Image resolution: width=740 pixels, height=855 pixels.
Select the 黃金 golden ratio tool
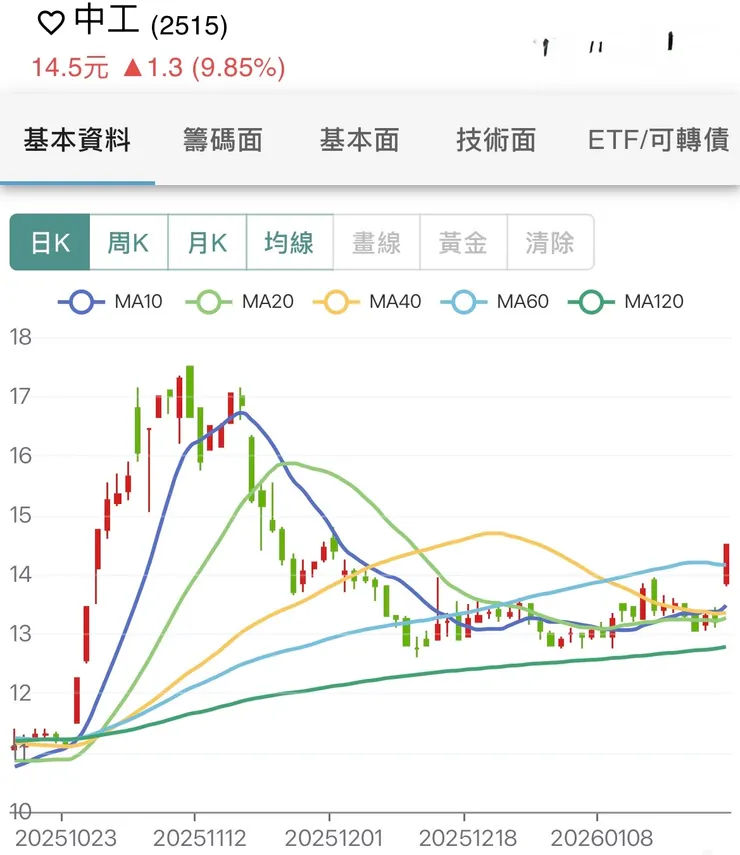pos(463,241)
